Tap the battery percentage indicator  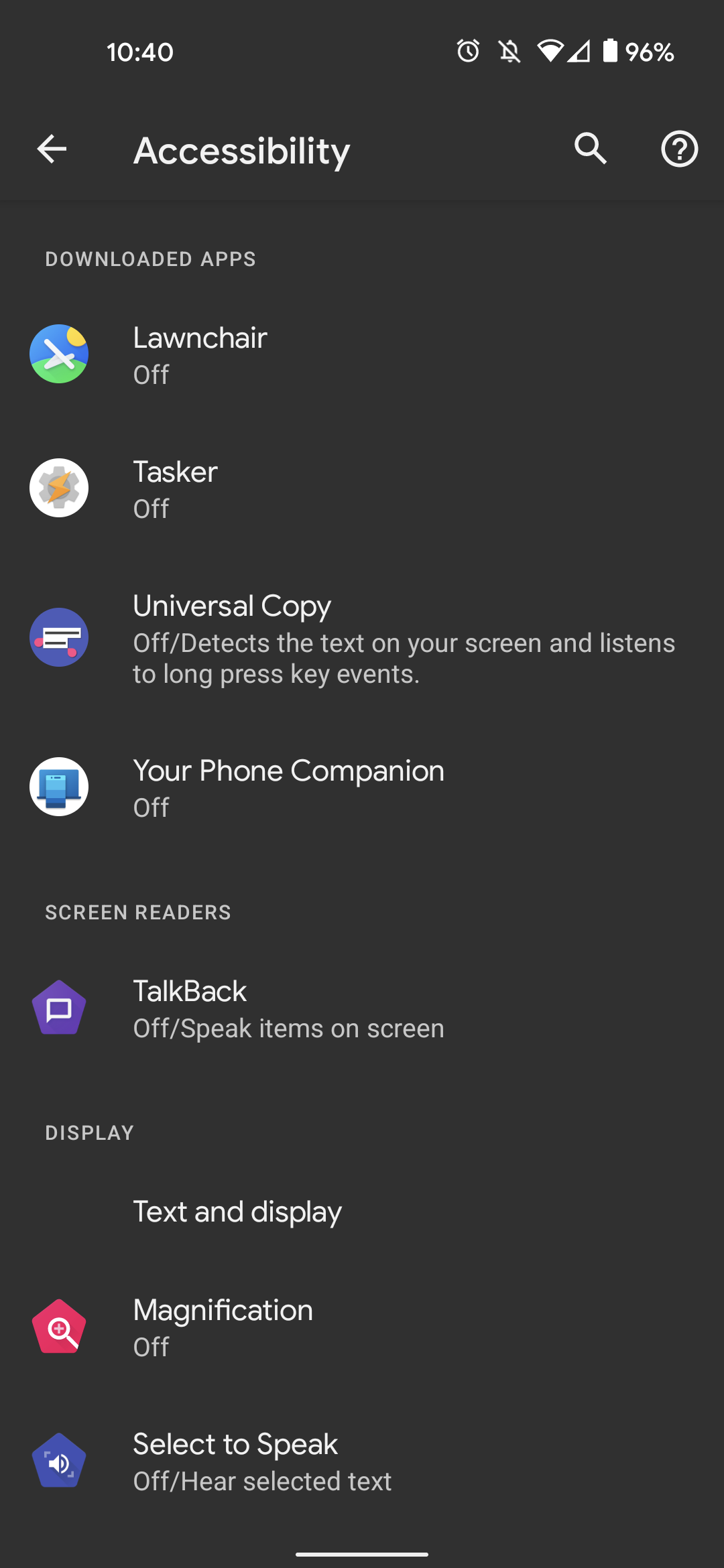pyautogui.click(x=648, y=52)
